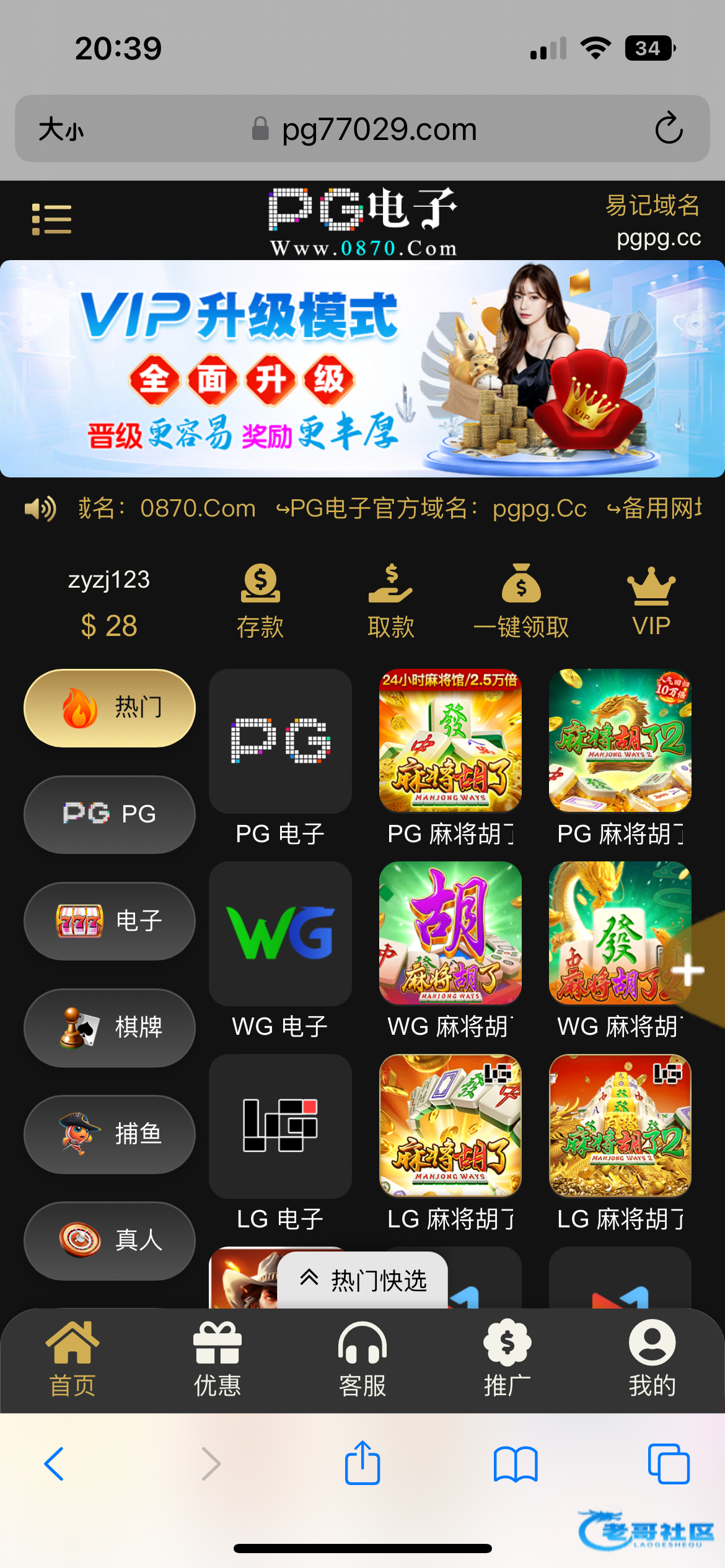Open 取款 withdrawal
This screenshot has width=725, height=1568.
(x=390, y=601)
